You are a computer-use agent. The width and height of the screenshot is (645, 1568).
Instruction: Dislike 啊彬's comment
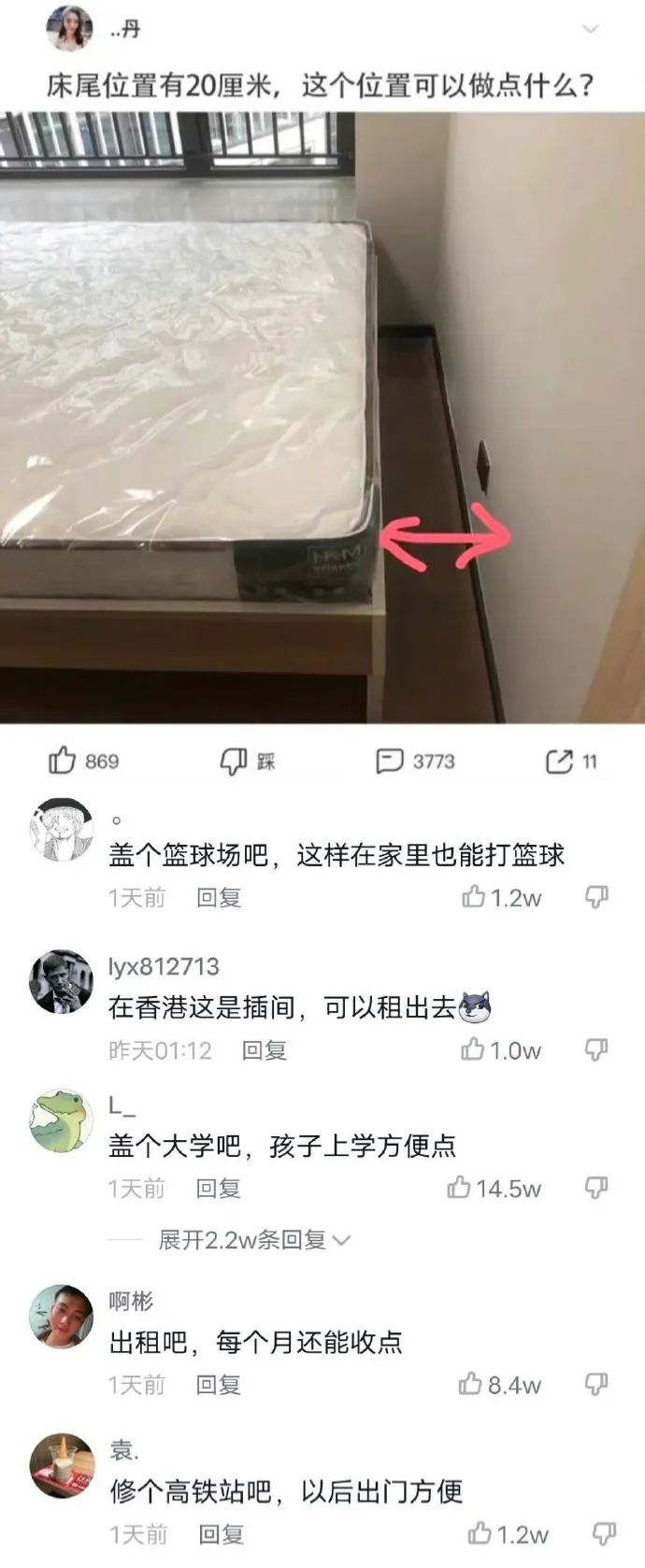point(596,1384)
